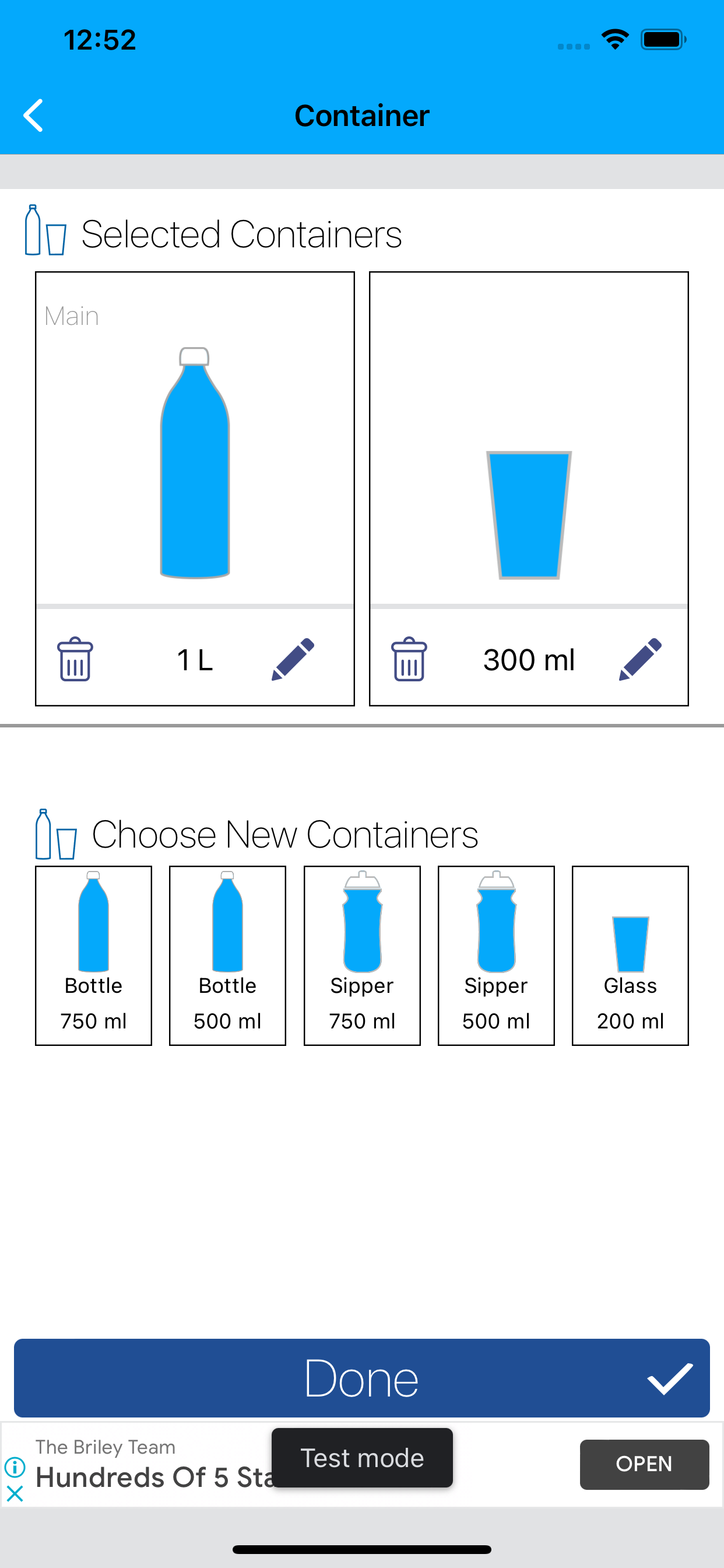This screenshot has width=724, height=1568.
Task: Confirm containers with the Done button
Action: click(x=362, y=1377)
